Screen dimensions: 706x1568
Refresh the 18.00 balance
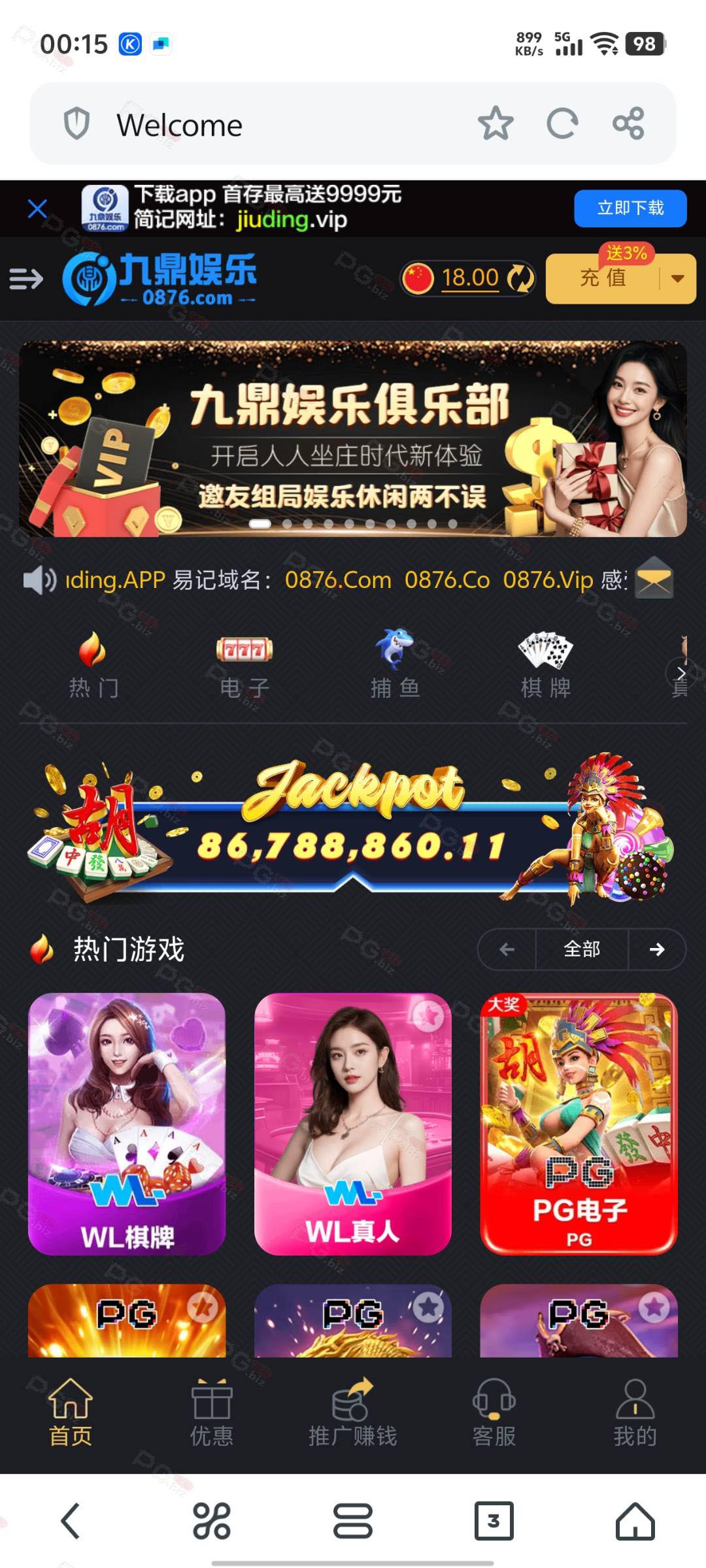tap(520, 278)
